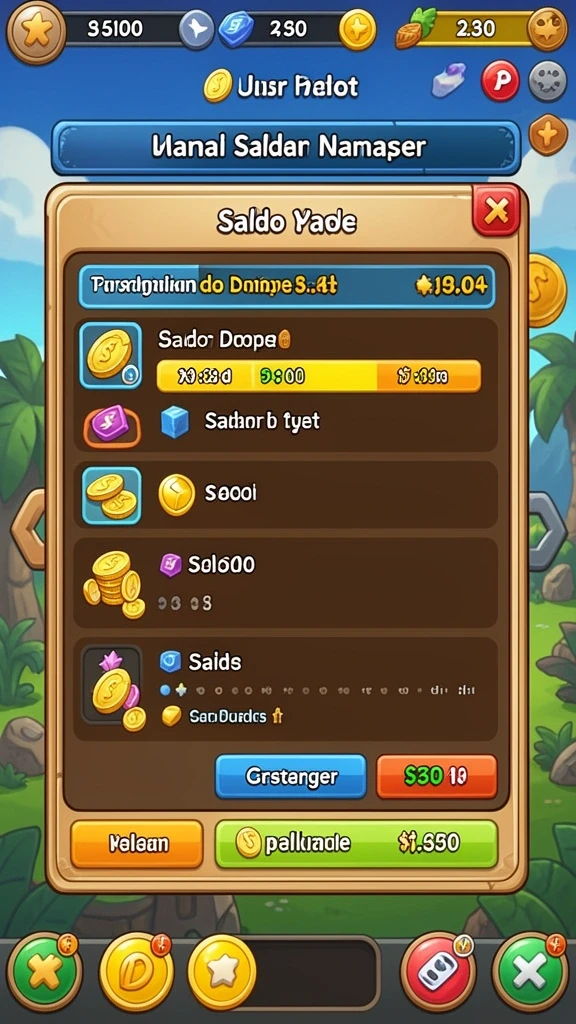The image size is (576, 1024).
Task: Tap the green palkuade $1.550 button
Action: pos(356,844)
